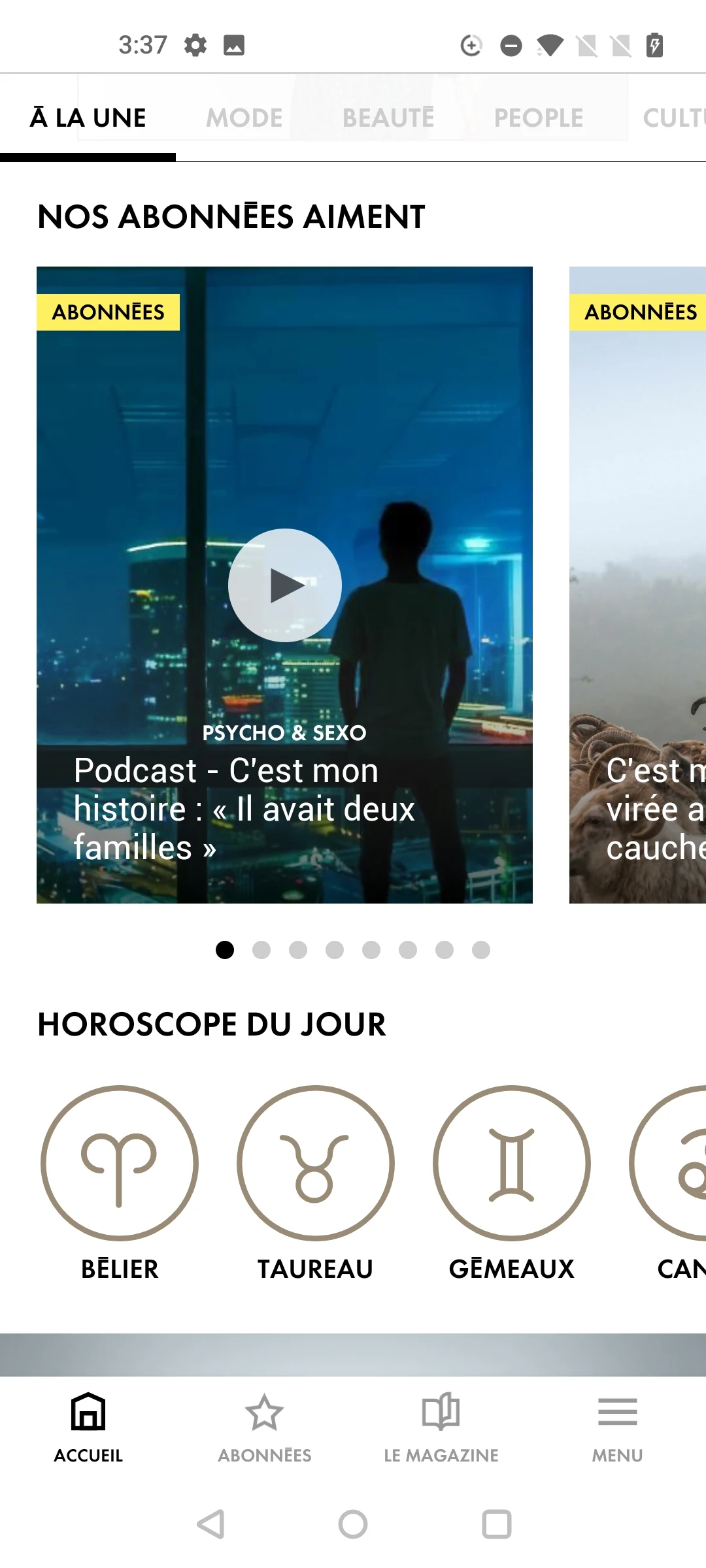This screenshot has height=1568, width=706.
Task: Go to the Accueil tab
Action: click(x=88, y=1428)
